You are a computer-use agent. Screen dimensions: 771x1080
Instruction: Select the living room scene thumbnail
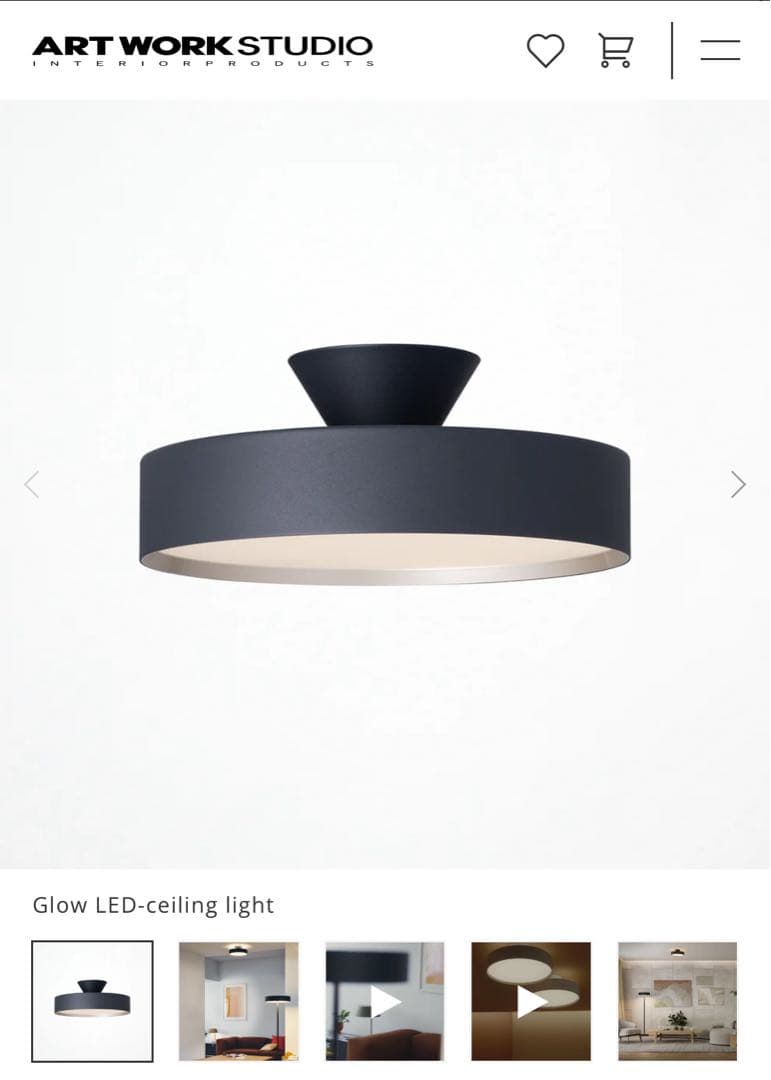(238, 1000)
